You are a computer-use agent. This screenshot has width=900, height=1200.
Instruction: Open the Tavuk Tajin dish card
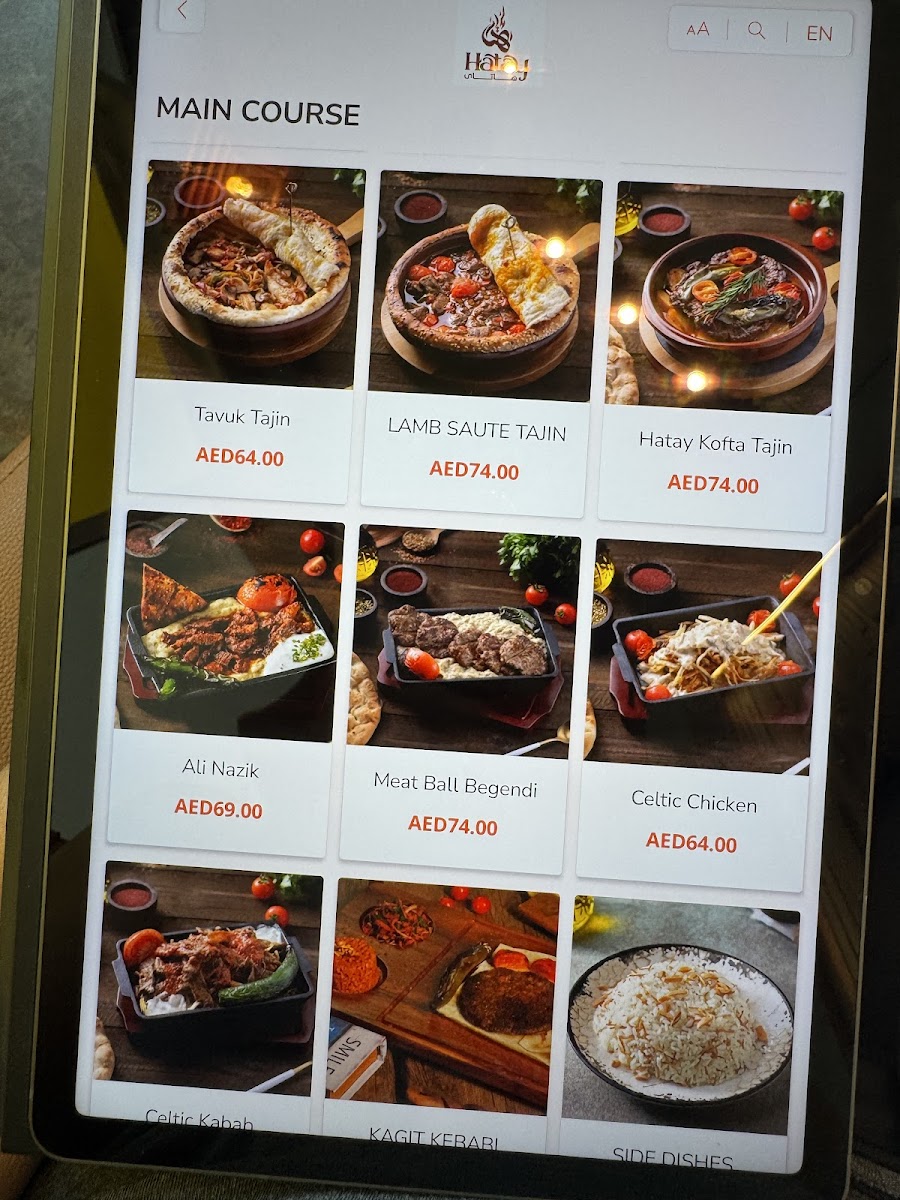coord(243,331)
